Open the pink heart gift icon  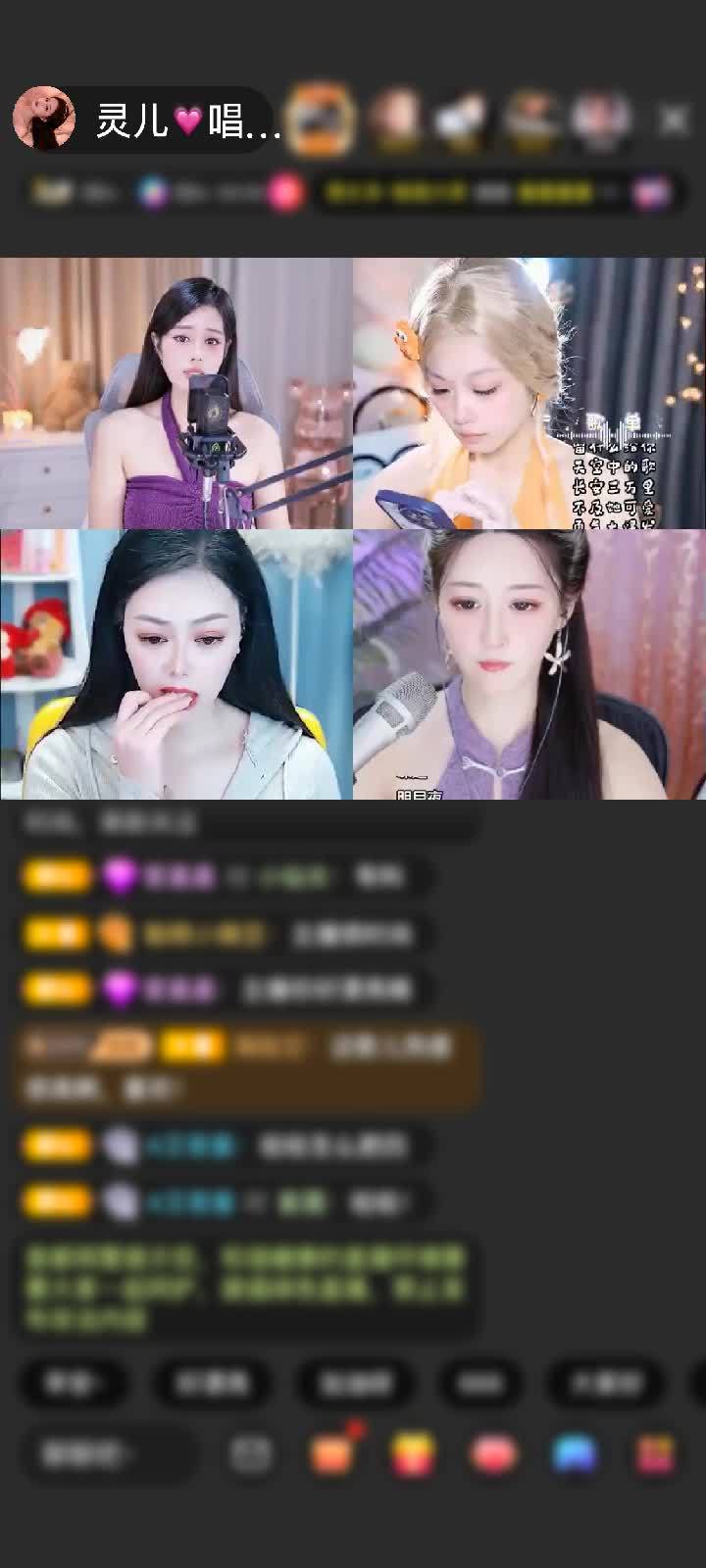click(x=490, y=1444)
